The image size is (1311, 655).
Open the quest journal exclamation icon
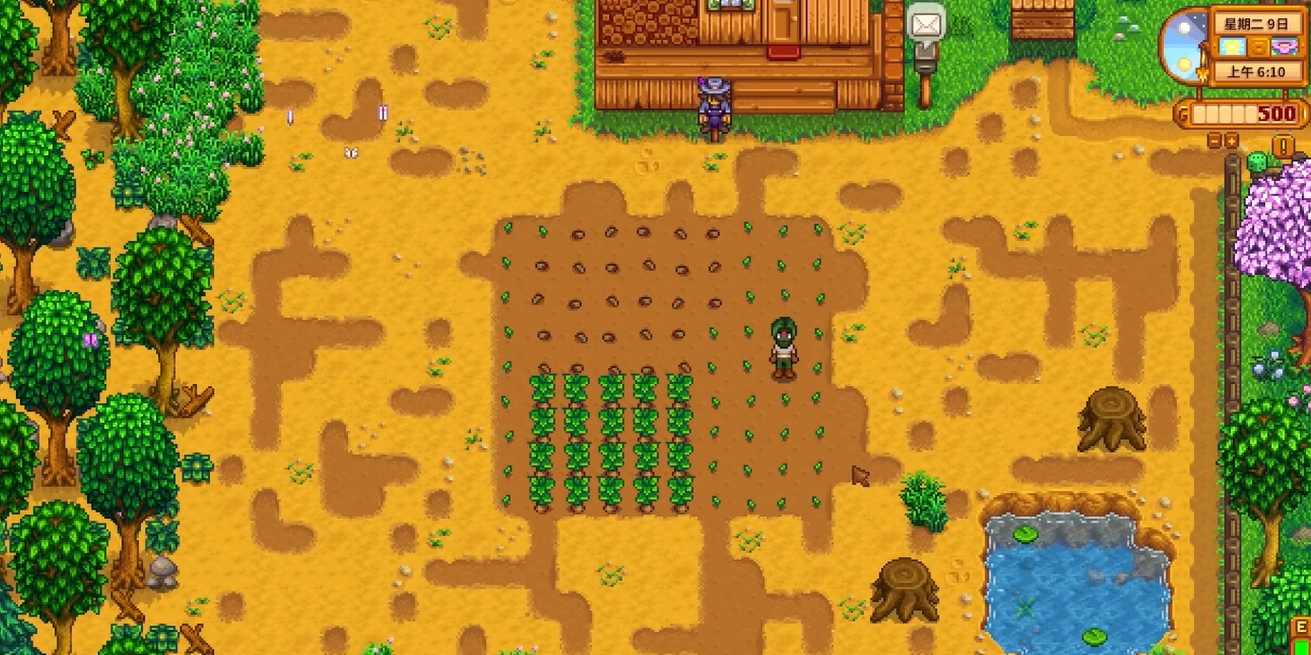[1283, 145]
